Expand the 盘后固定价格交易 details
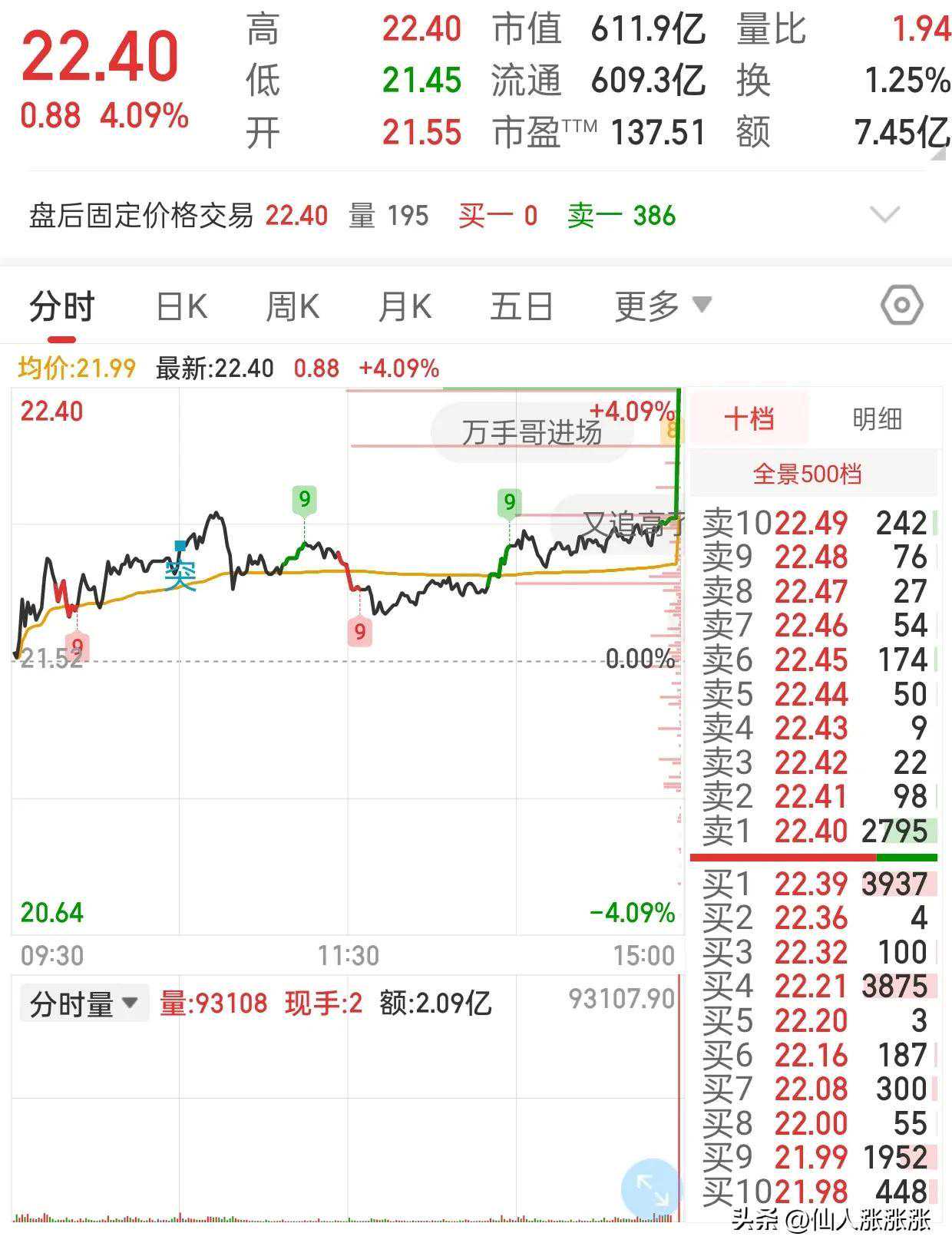 [884, 214]
